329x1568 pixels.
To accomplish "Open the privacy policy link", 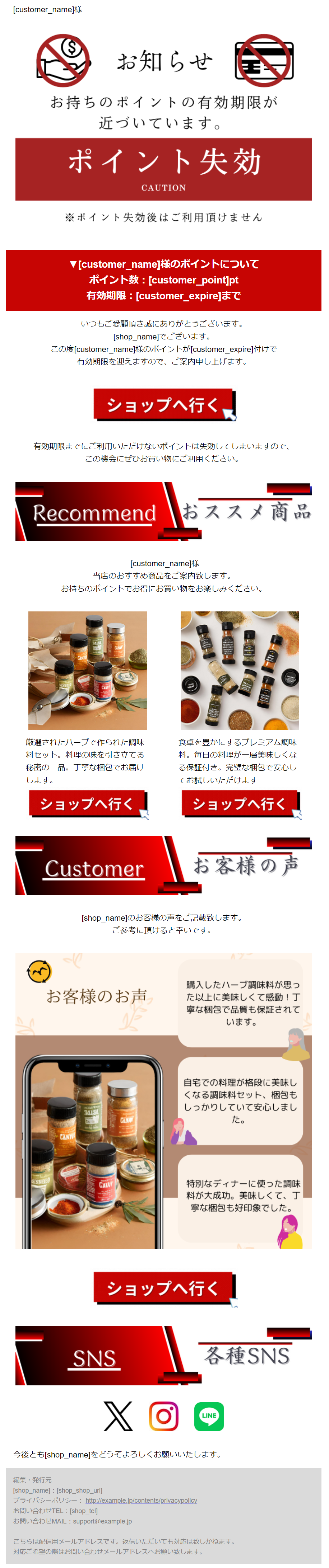I will coord(141,1500).
